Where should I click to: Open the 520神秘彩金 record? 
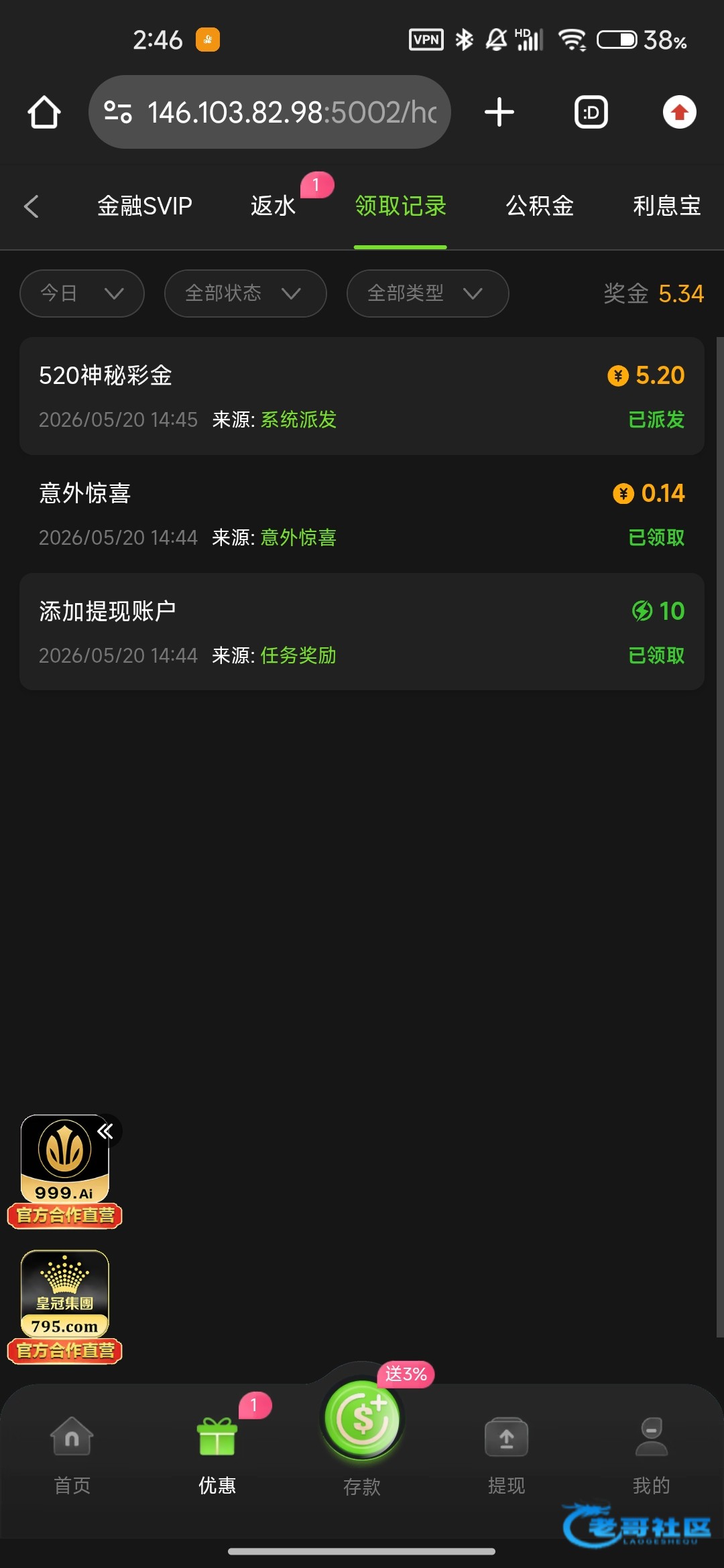click(x=362, y=396)
